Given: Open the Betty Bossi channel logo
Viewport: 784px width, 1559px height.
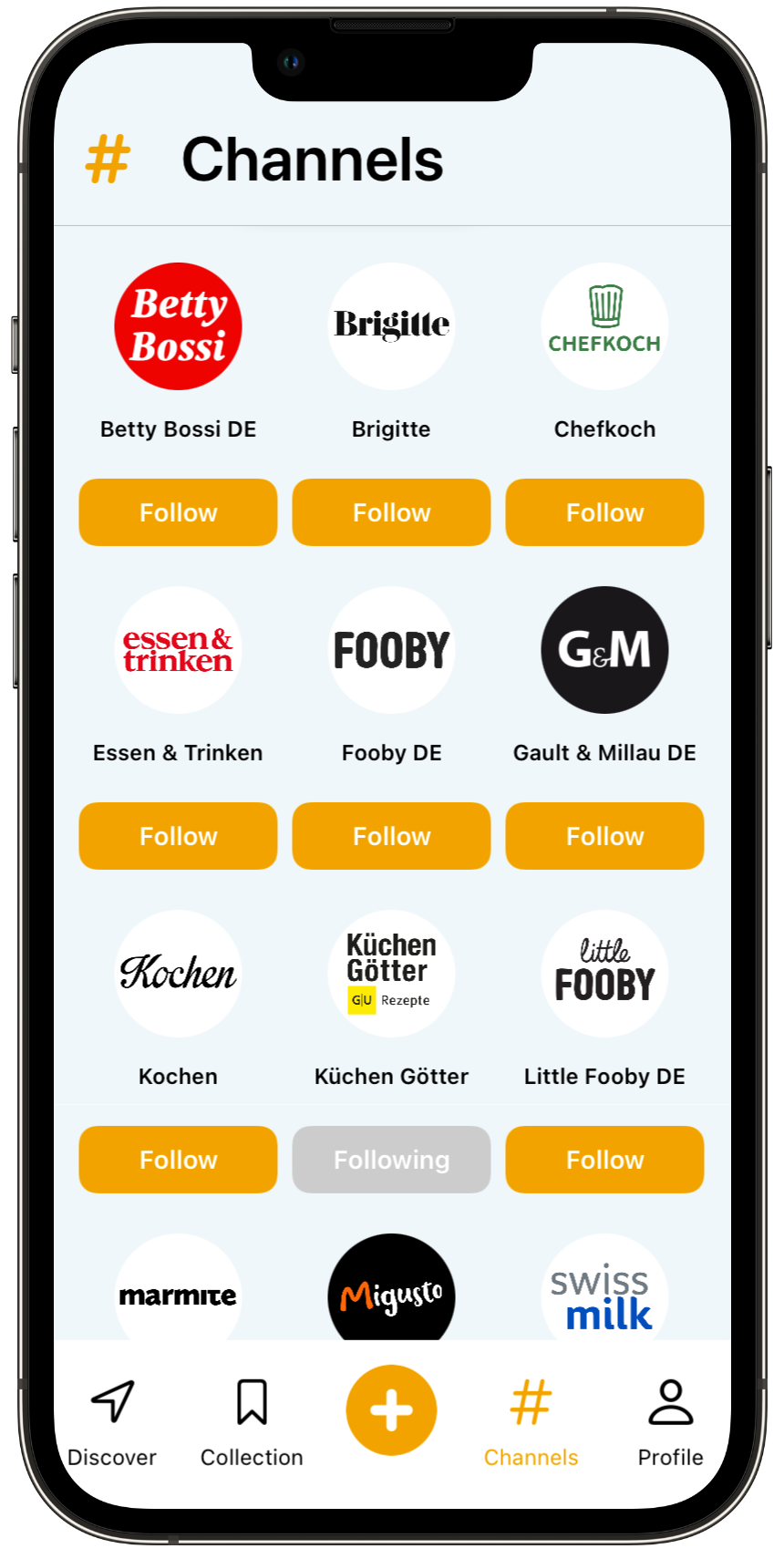Looking at the screenshot, I should point(178,326).
